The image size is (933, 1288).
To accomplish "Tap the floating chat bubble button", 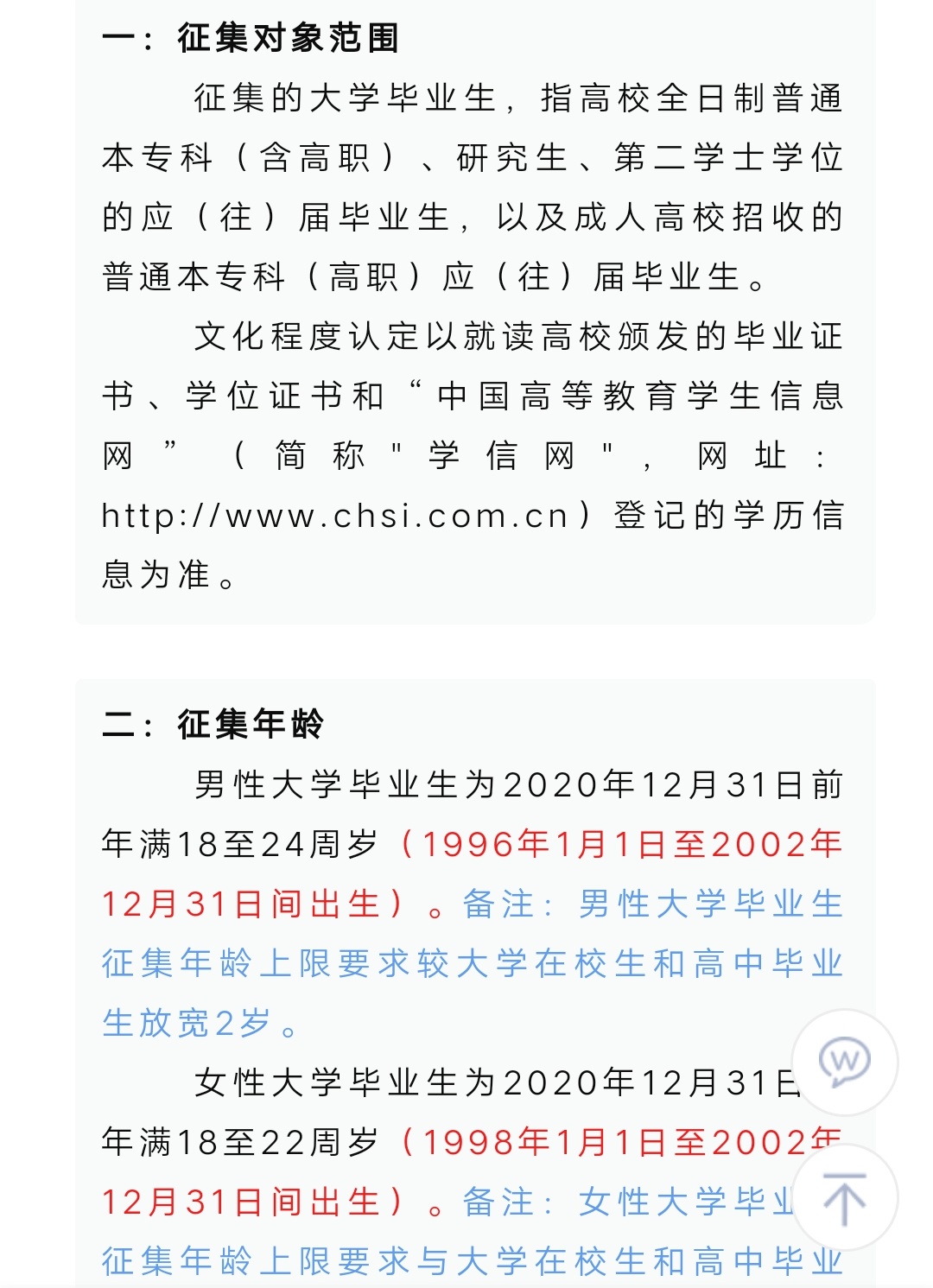I will tap(845, 1063).
